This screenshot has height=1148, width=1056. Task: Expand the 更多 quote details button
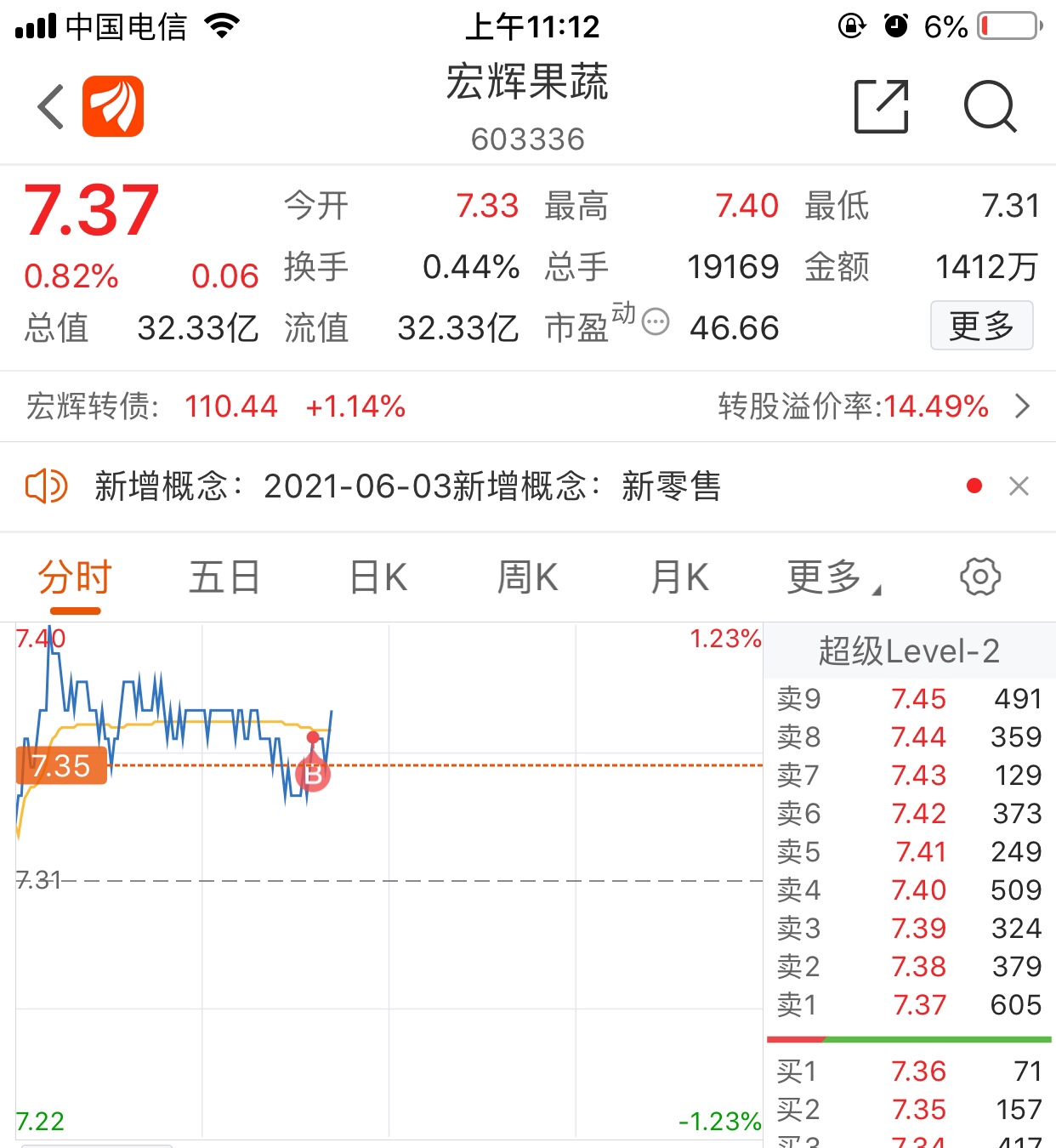pyautogui.click(x=981, y=326)
